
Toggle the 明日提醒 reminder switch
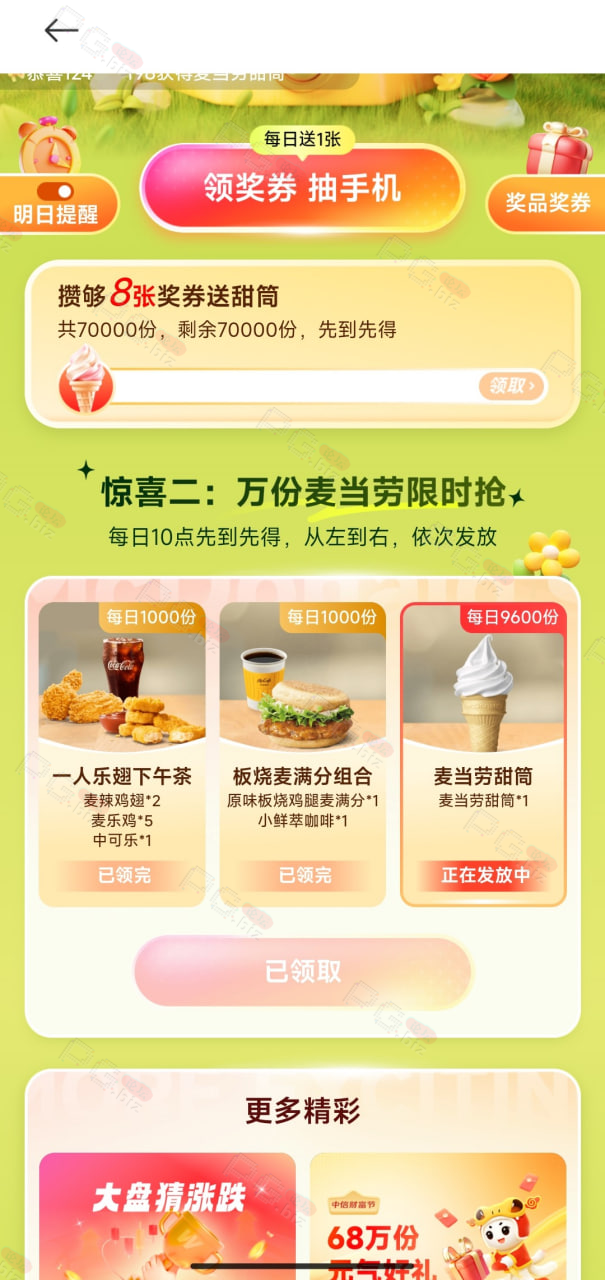(56, 190)
